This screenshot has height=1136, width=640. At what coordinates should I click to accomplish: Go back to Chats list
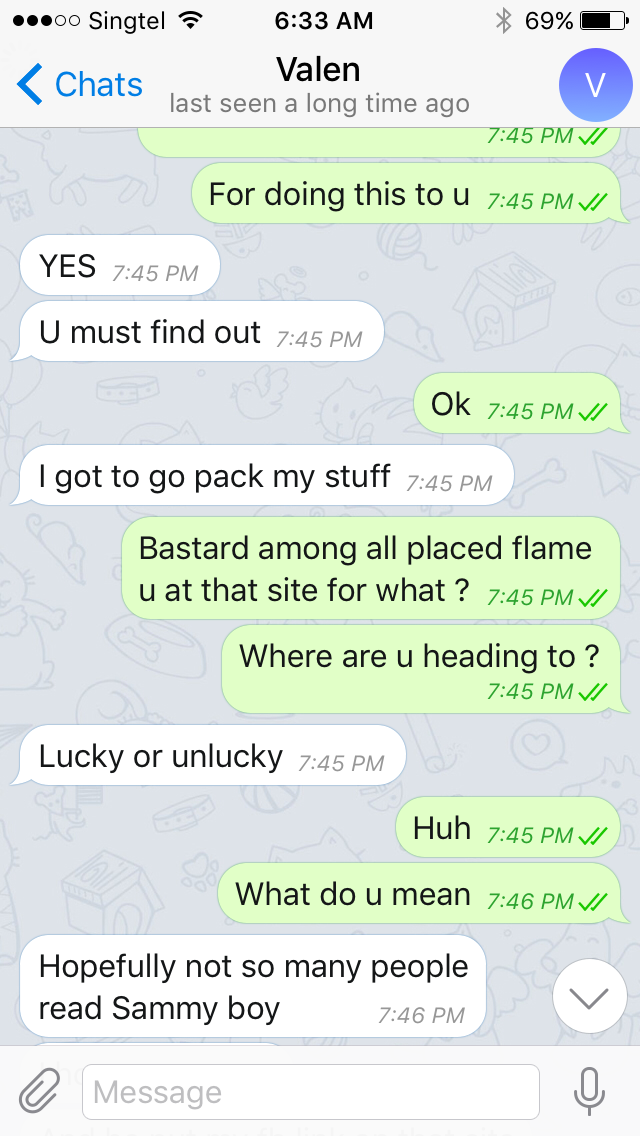pos(80,85)
